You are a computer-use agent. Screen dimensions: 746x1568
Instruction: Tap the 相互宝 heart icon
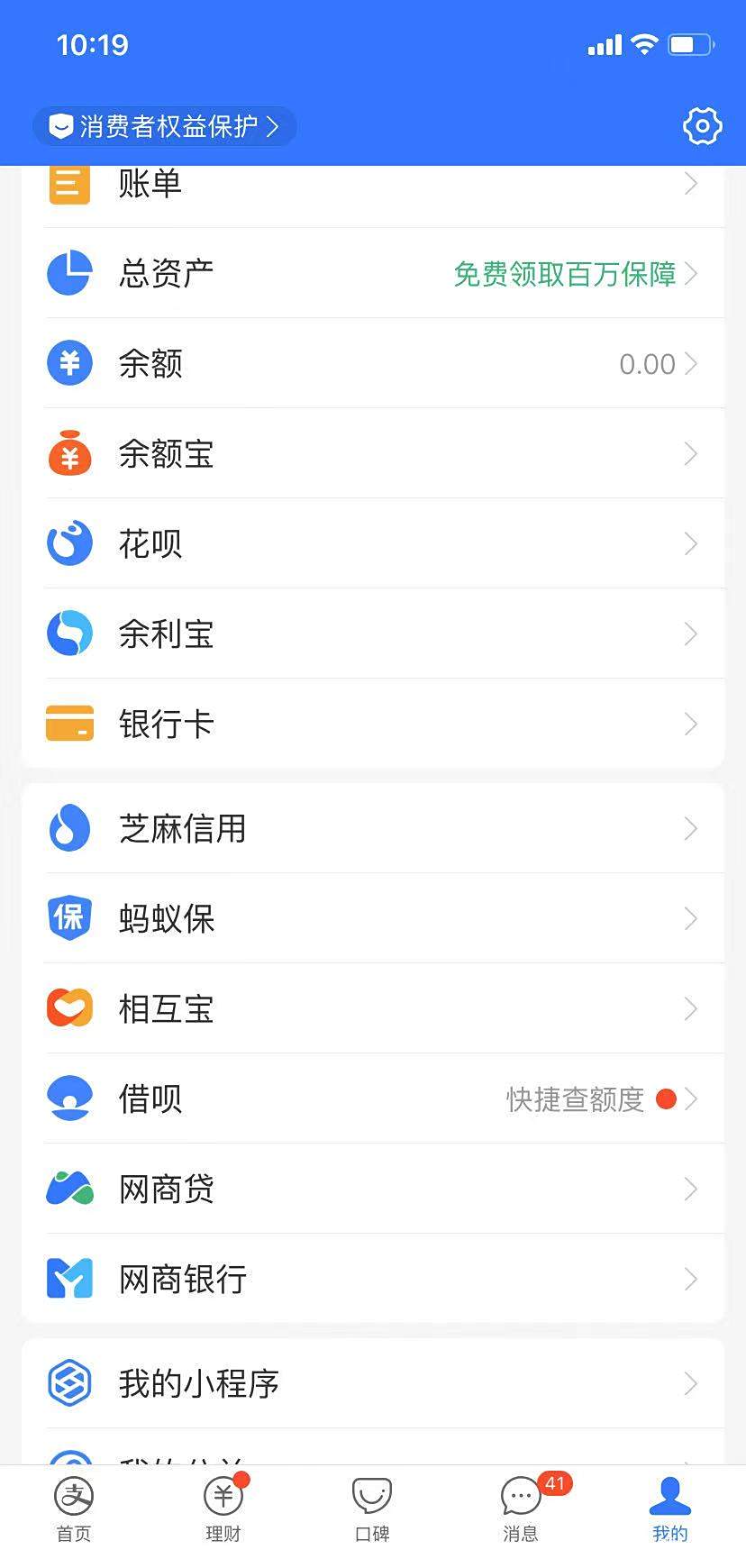pyautogui.click(x=69, y=1008)
